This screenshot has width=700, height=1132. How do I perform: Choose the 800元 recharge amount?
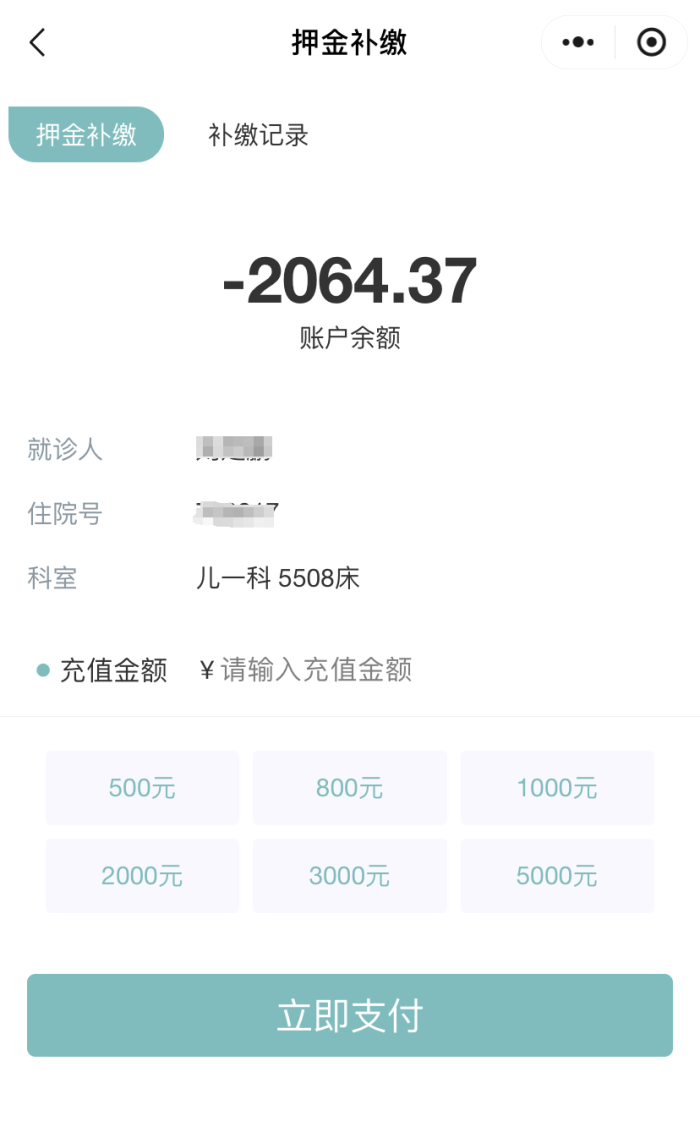coord(349,788)
